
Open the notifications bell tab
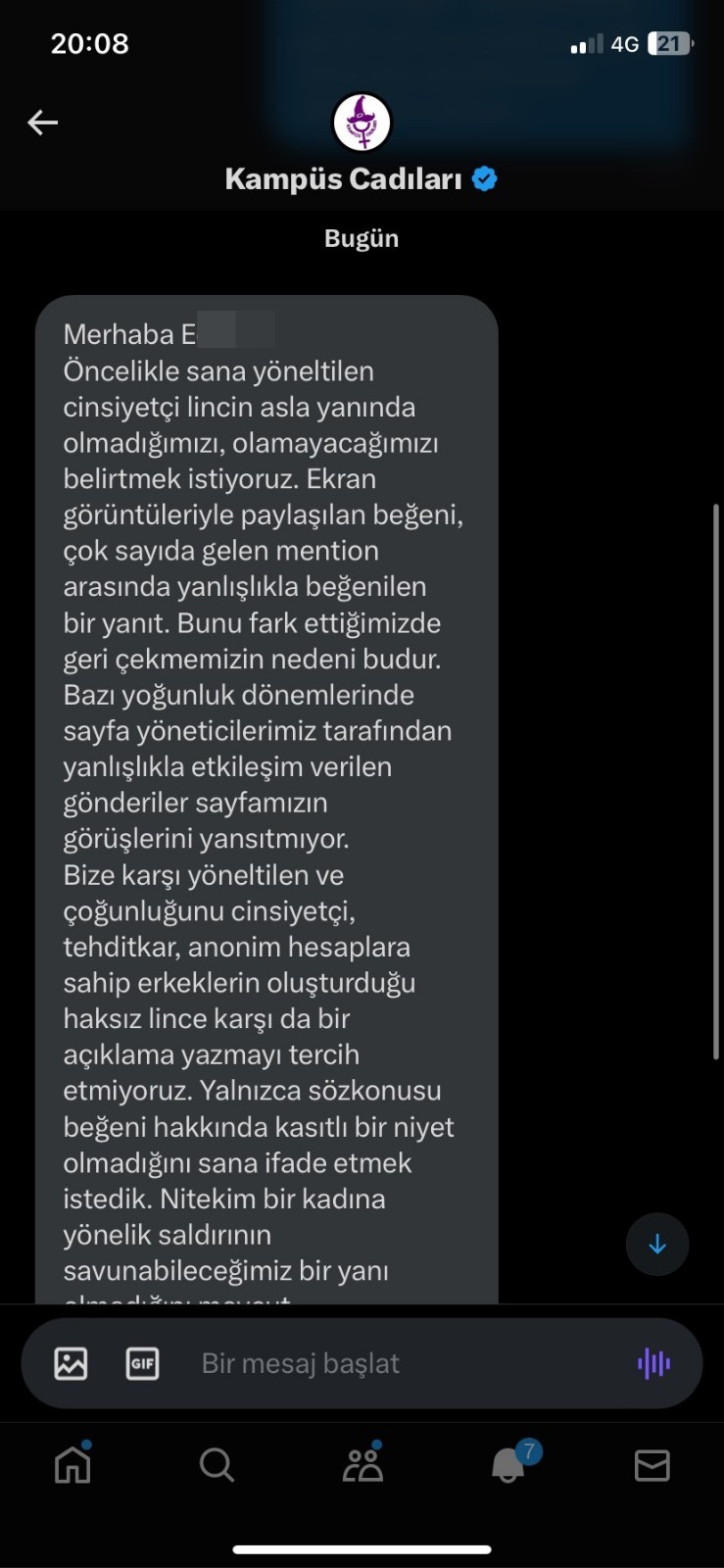pos(507,1465)
